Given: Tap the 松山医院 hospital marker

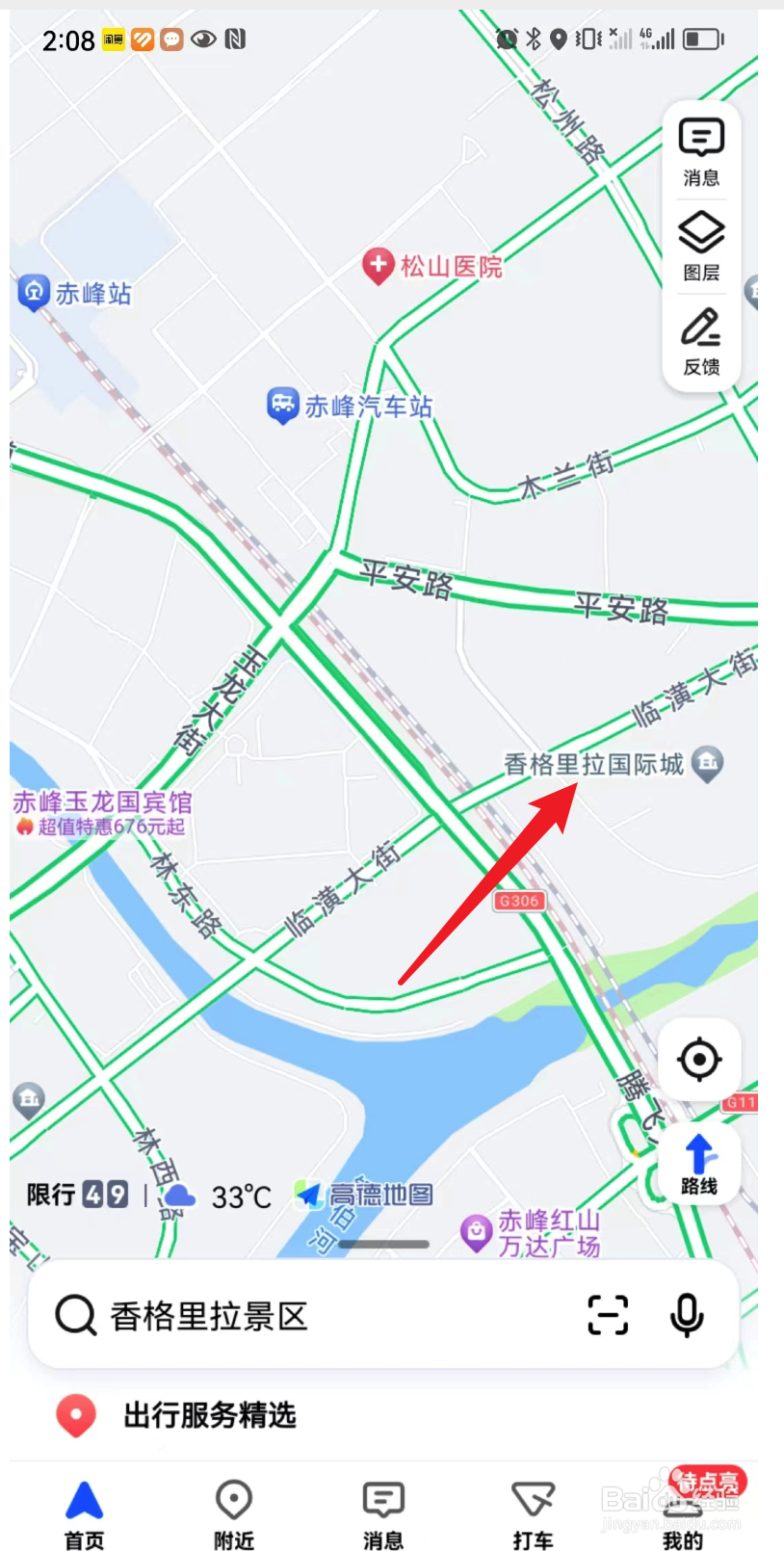Looking at the screenshot, I should (432, 265).
